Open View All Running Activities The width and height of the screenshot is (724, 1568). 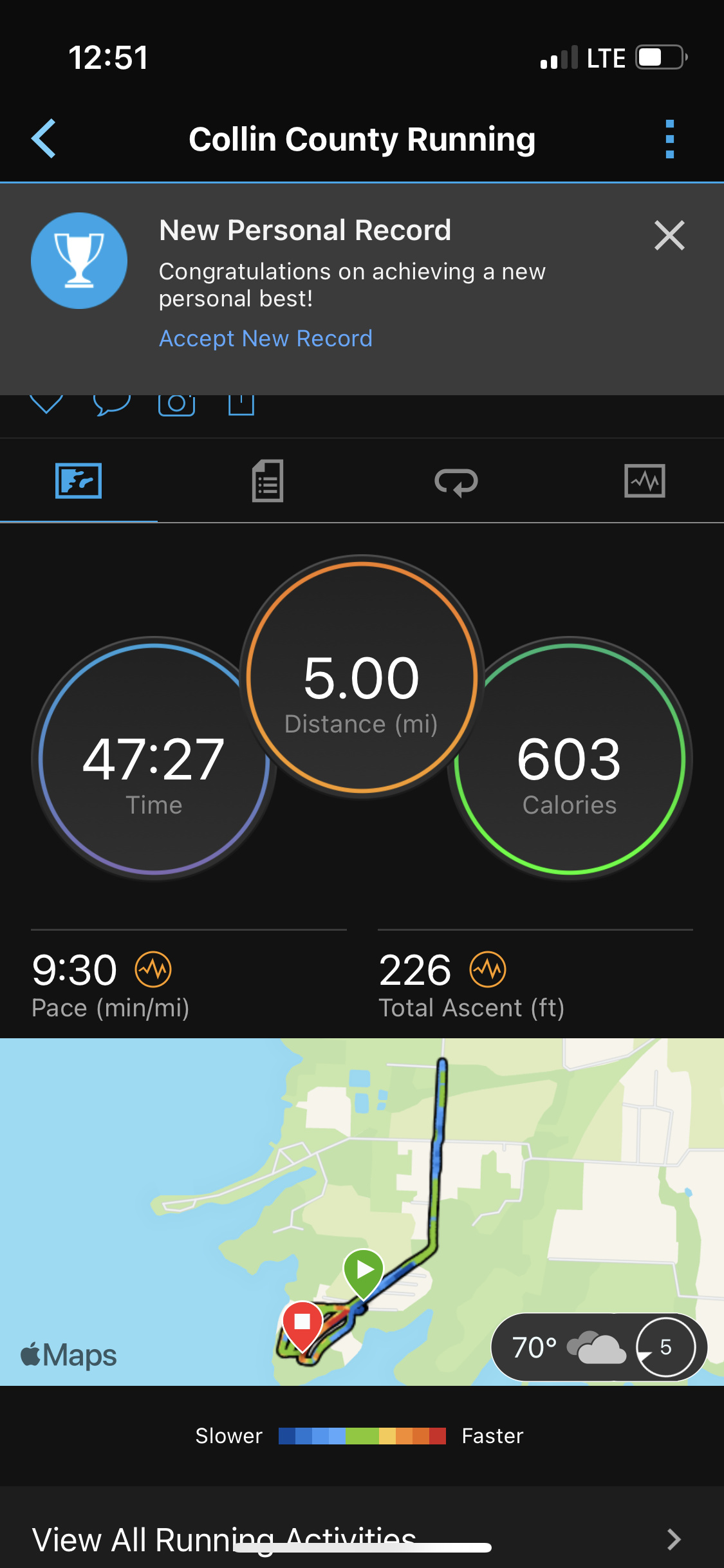362,1539
